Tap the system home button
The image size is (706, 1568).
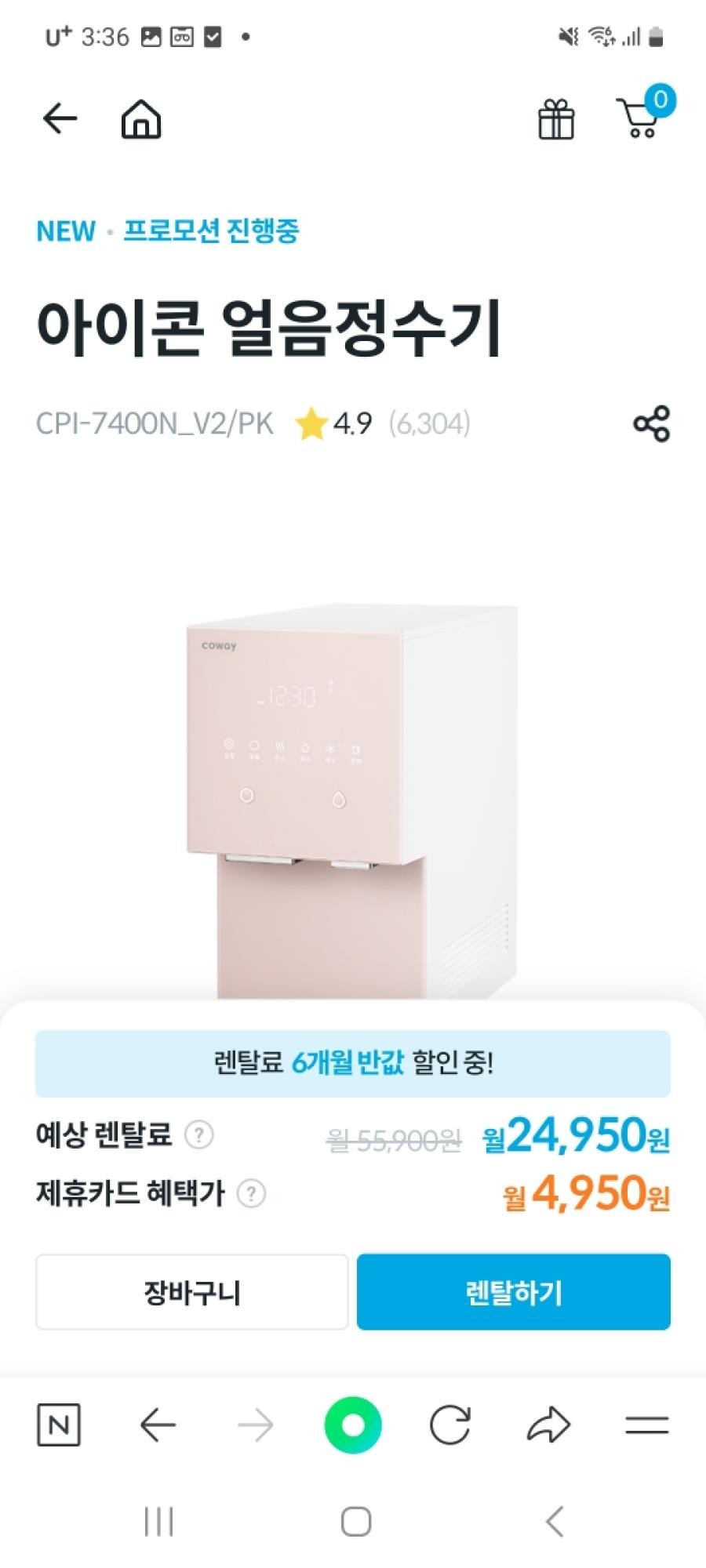pos(355,1522)
